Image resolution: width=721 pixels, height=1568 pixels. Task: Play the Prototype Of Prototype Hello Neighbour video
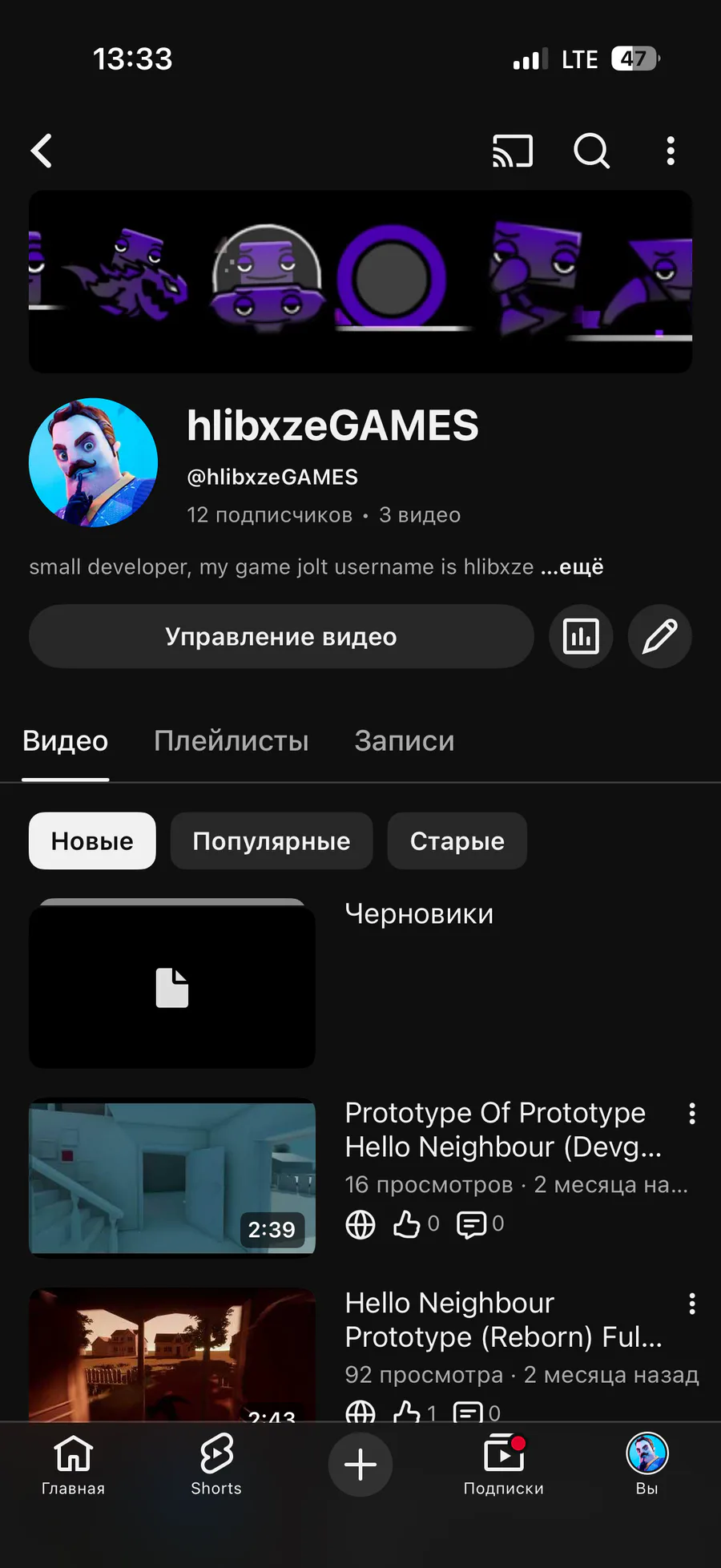coord(172,1177)
